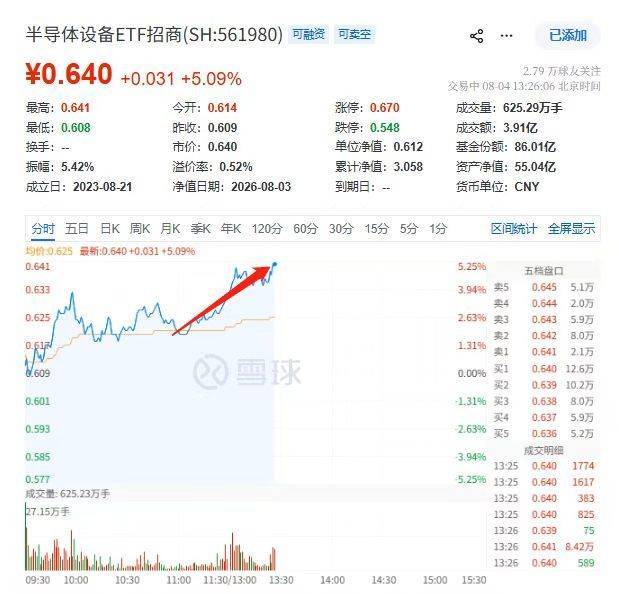Show the 日K chart

[110, 229]
